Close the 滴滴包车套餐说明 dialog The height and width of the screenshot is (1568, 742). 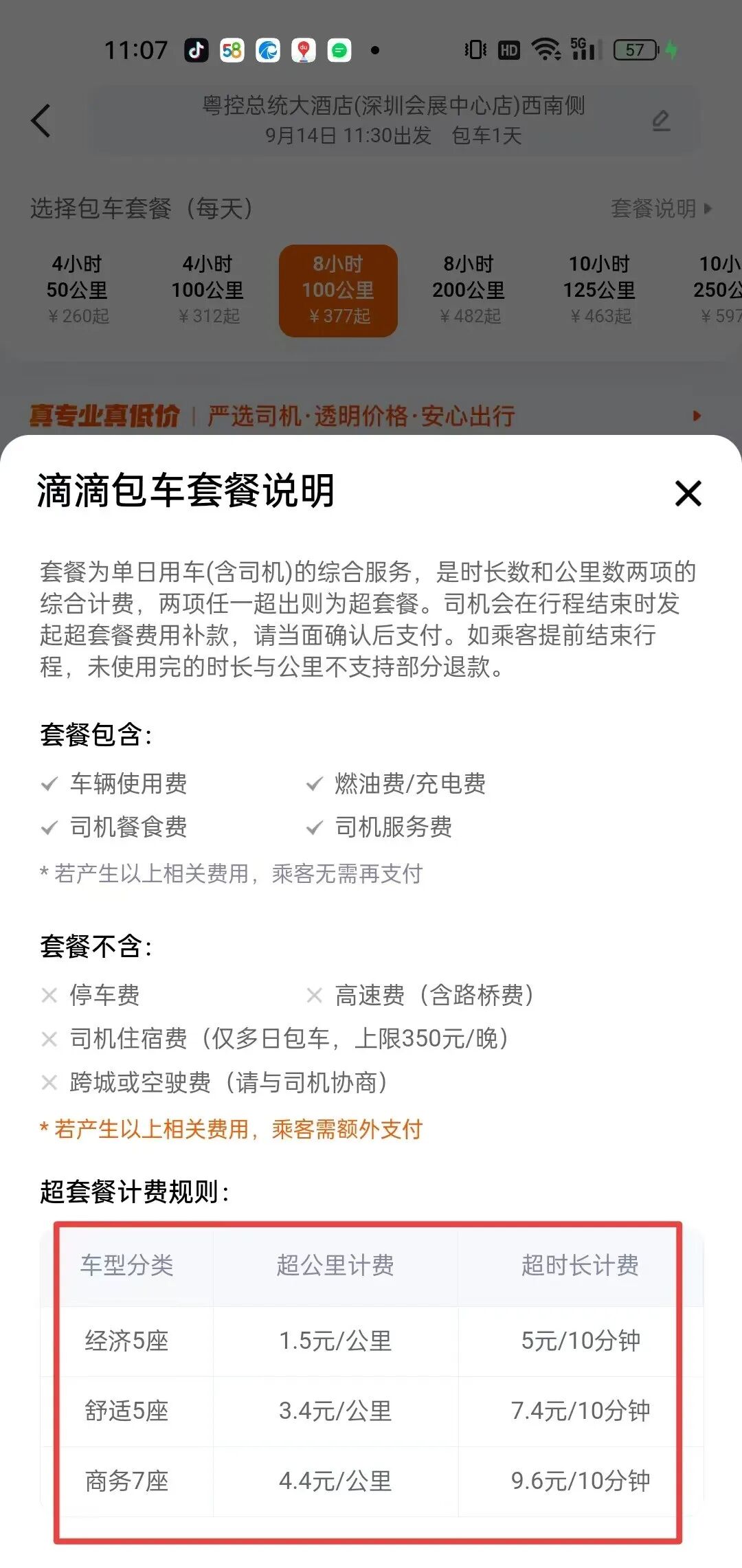(687, 494)
